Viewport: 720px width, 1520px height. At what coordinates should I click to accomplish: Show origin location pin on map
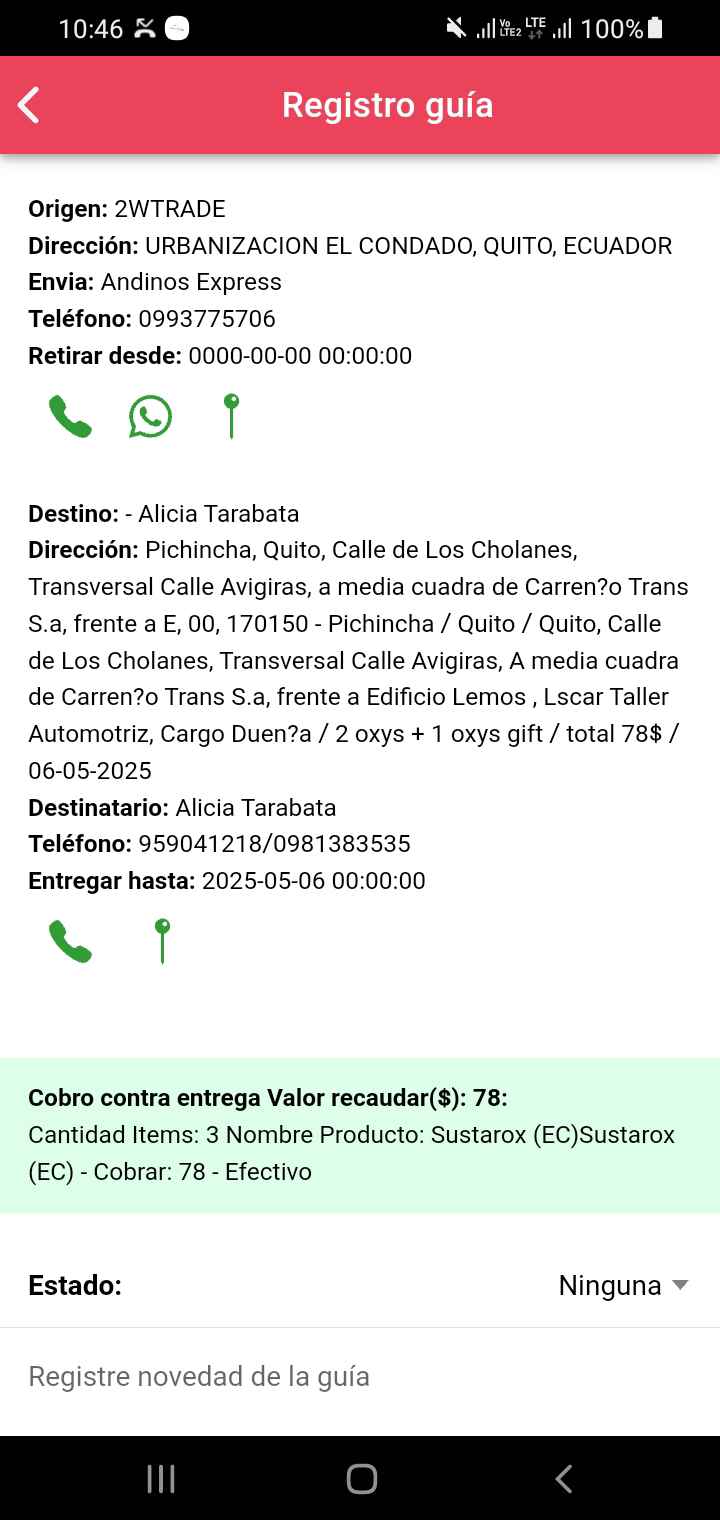231,416
